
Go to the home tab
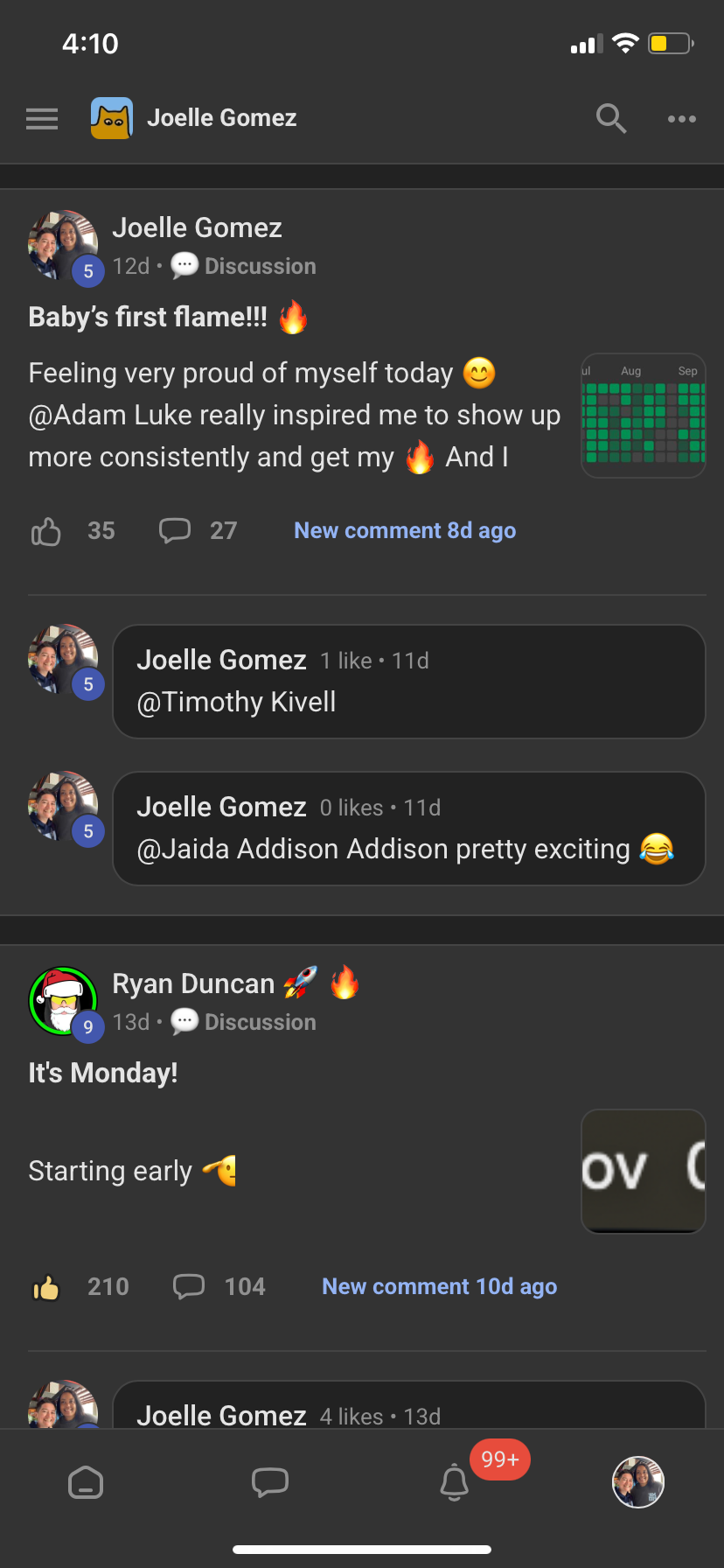(x=86, y=1482)
